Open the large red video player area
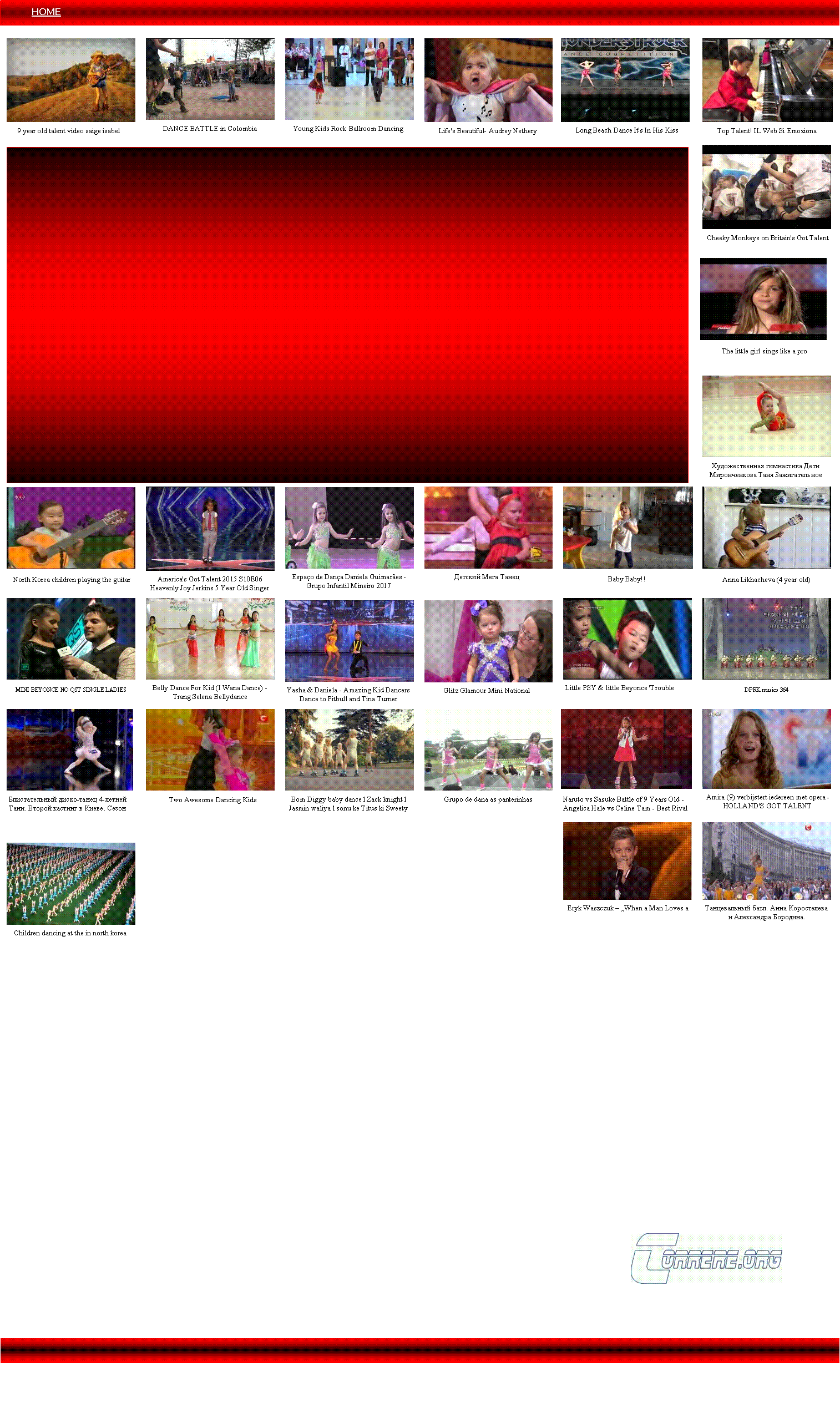The height and width of the screenshot is (1413, 840). pyautogui.click(x=347, y=315)
